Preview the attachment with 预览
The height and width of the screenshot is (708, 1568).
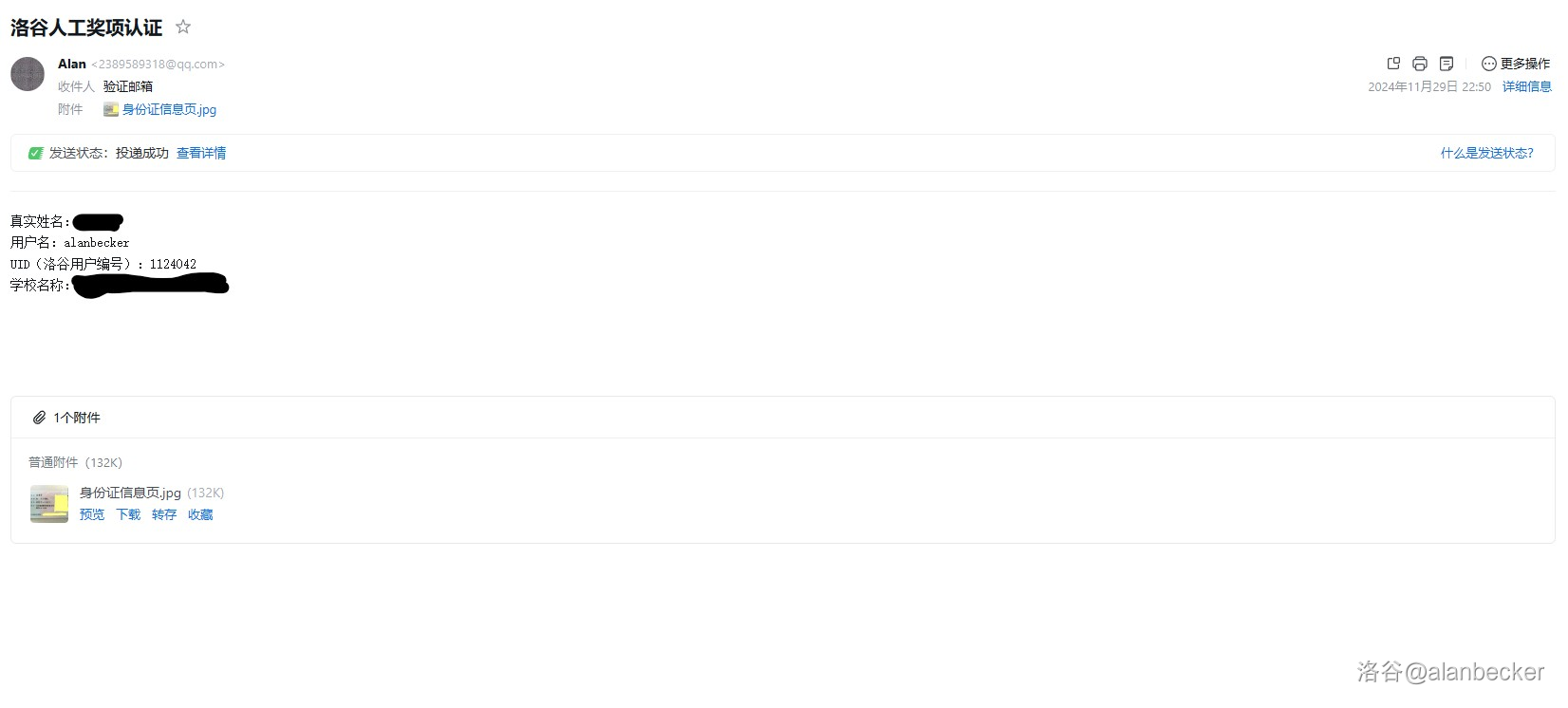(x=92, y=514)
